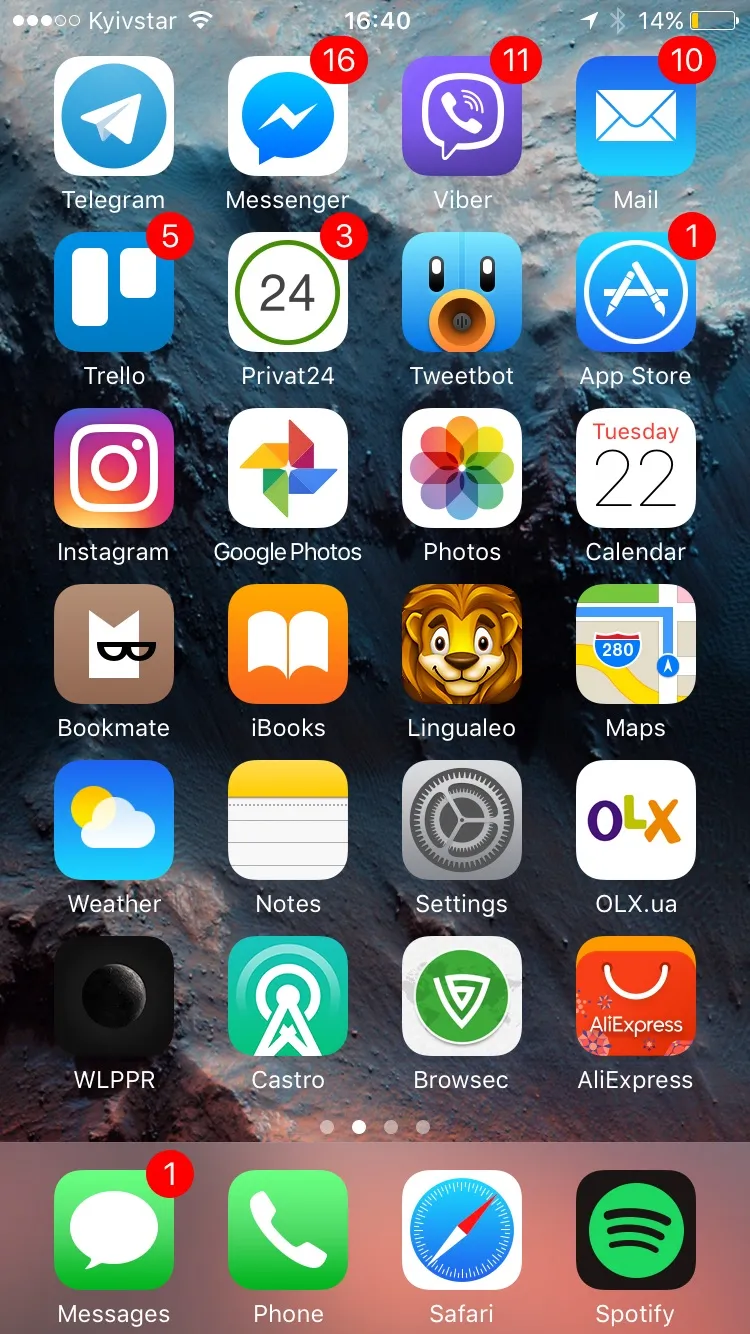Check the Weather app
Image resolution: width=750 pixels, height=1334 pixels.
click(114, 820)
